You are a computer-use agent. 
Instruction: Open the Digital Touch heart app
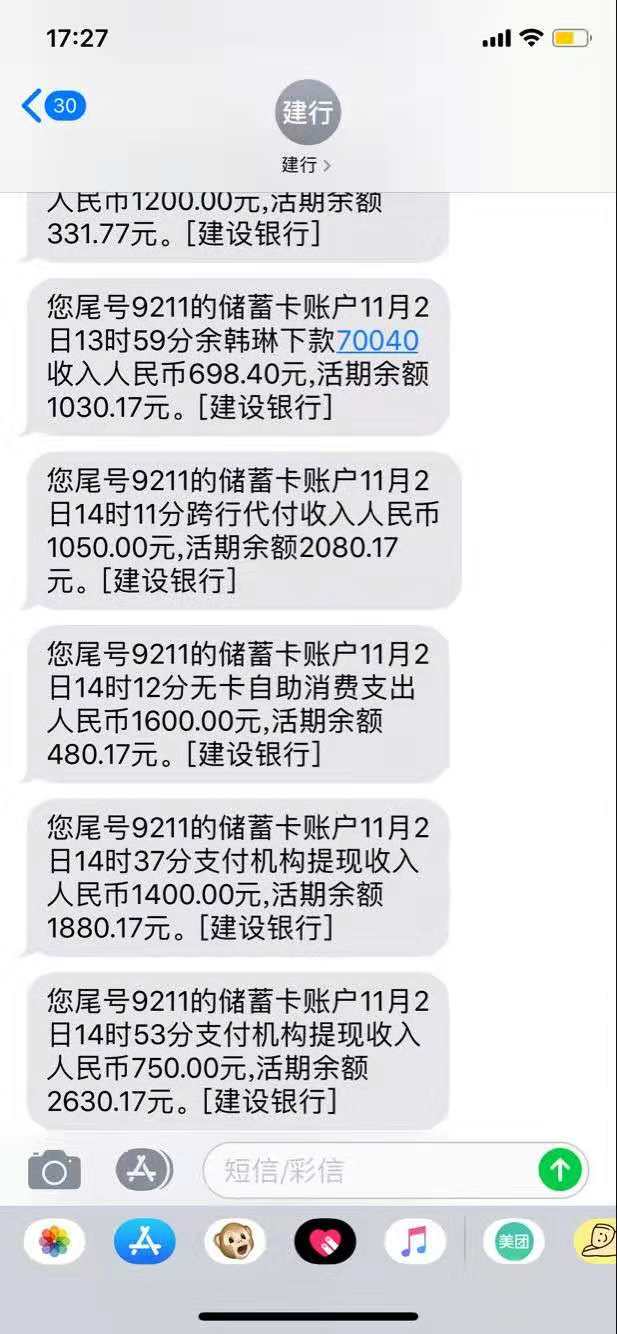pos(325,1242)
